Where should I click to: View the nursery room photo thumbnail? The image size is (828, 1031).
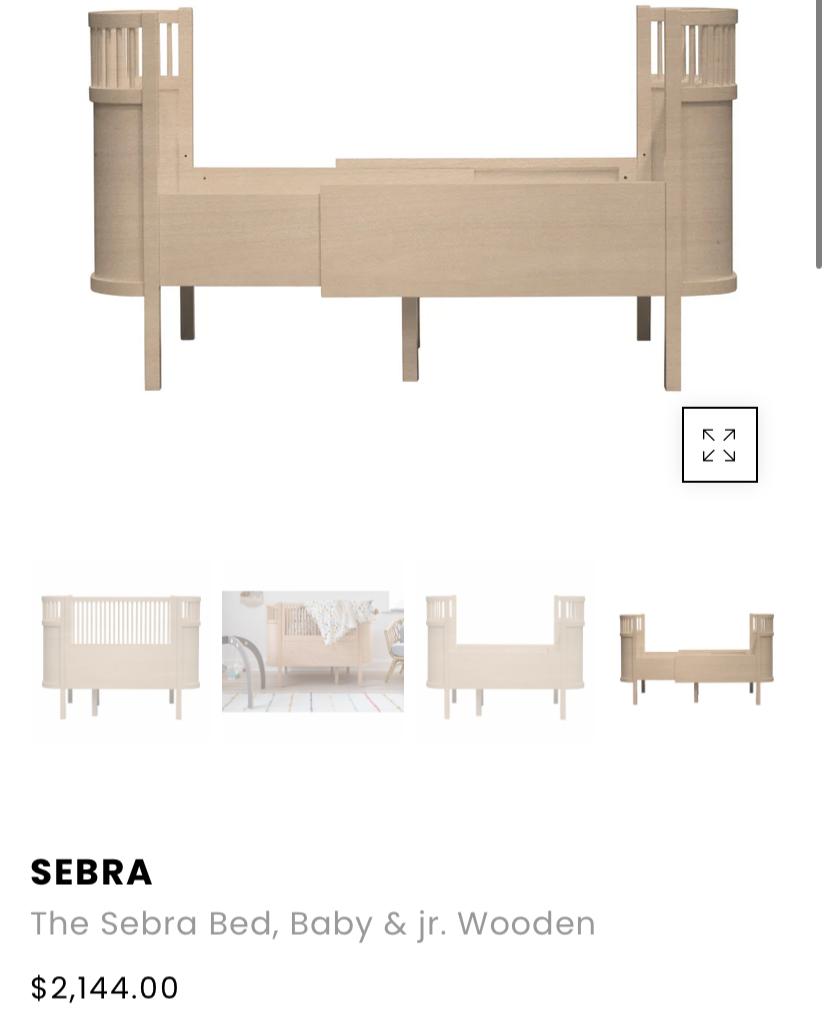312,651
